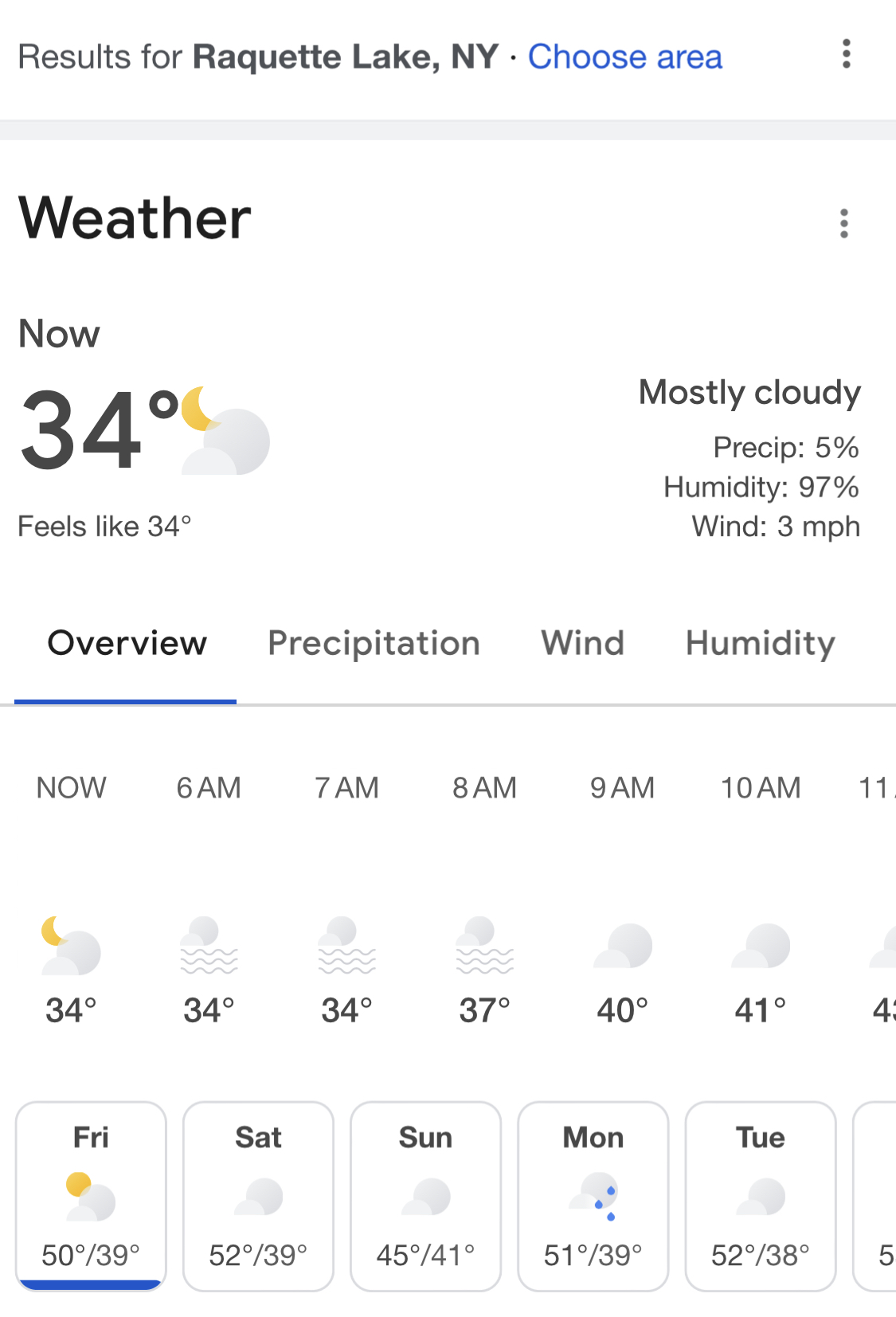This screenshot has width=896, height=1317.
Task: Open the Tue forecast card
Action: (761, 1196)
